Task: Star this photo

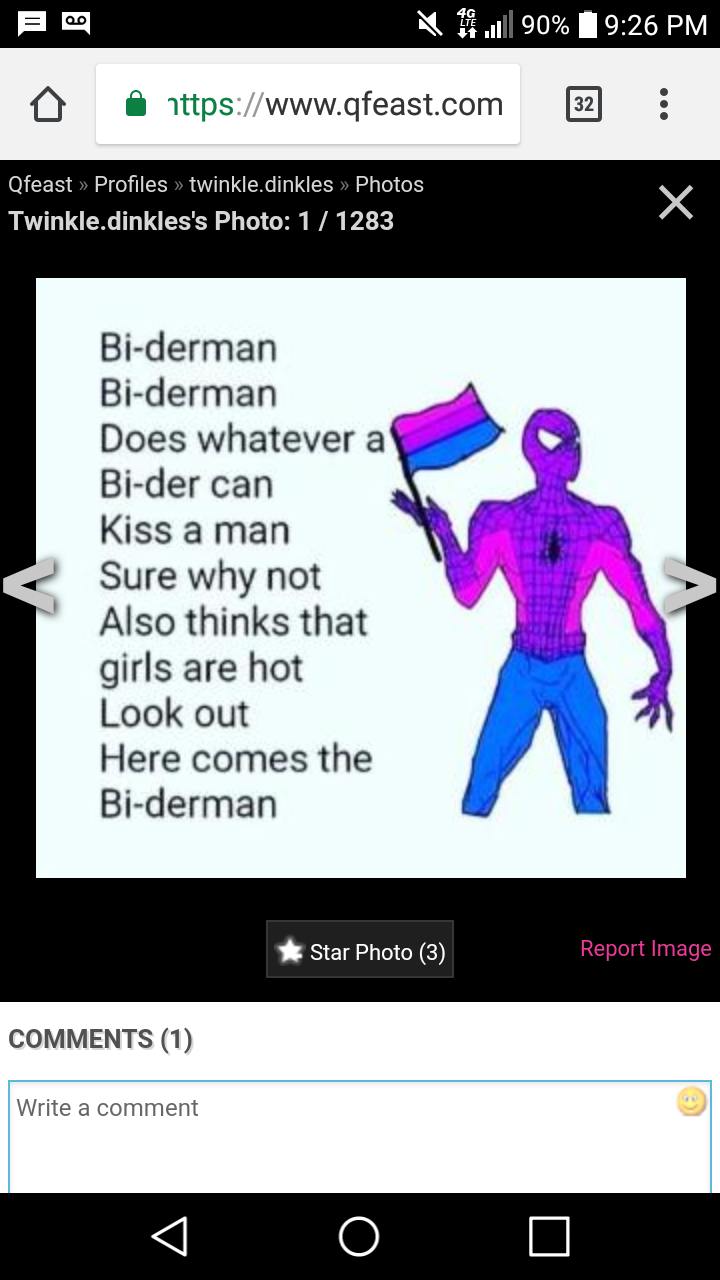Action: coord(360,950)
